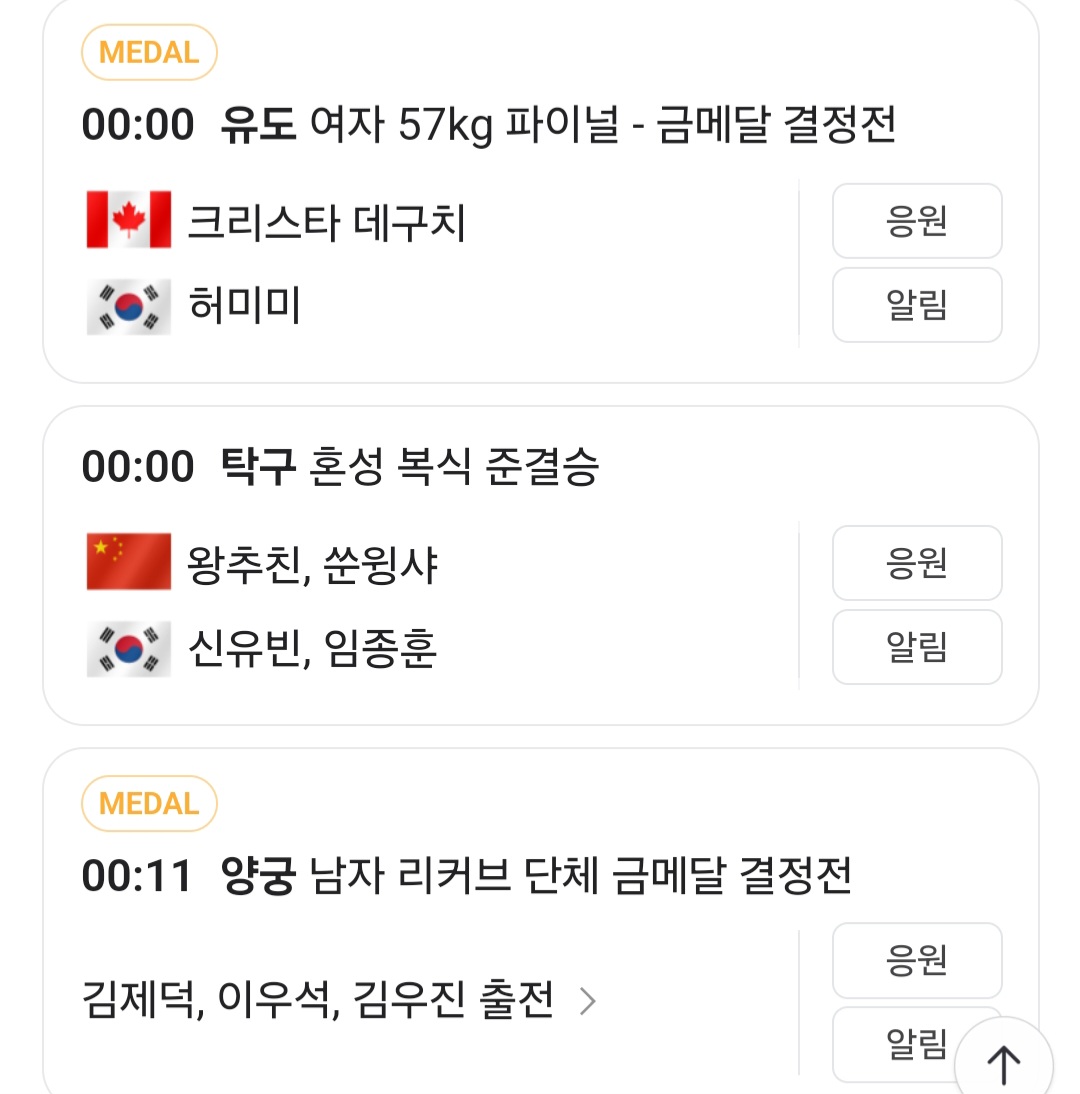Open the 유도 여자 57kg 파이널 match card
The height and width of the screenshot is (1094, 1080).
click(541, 190)
